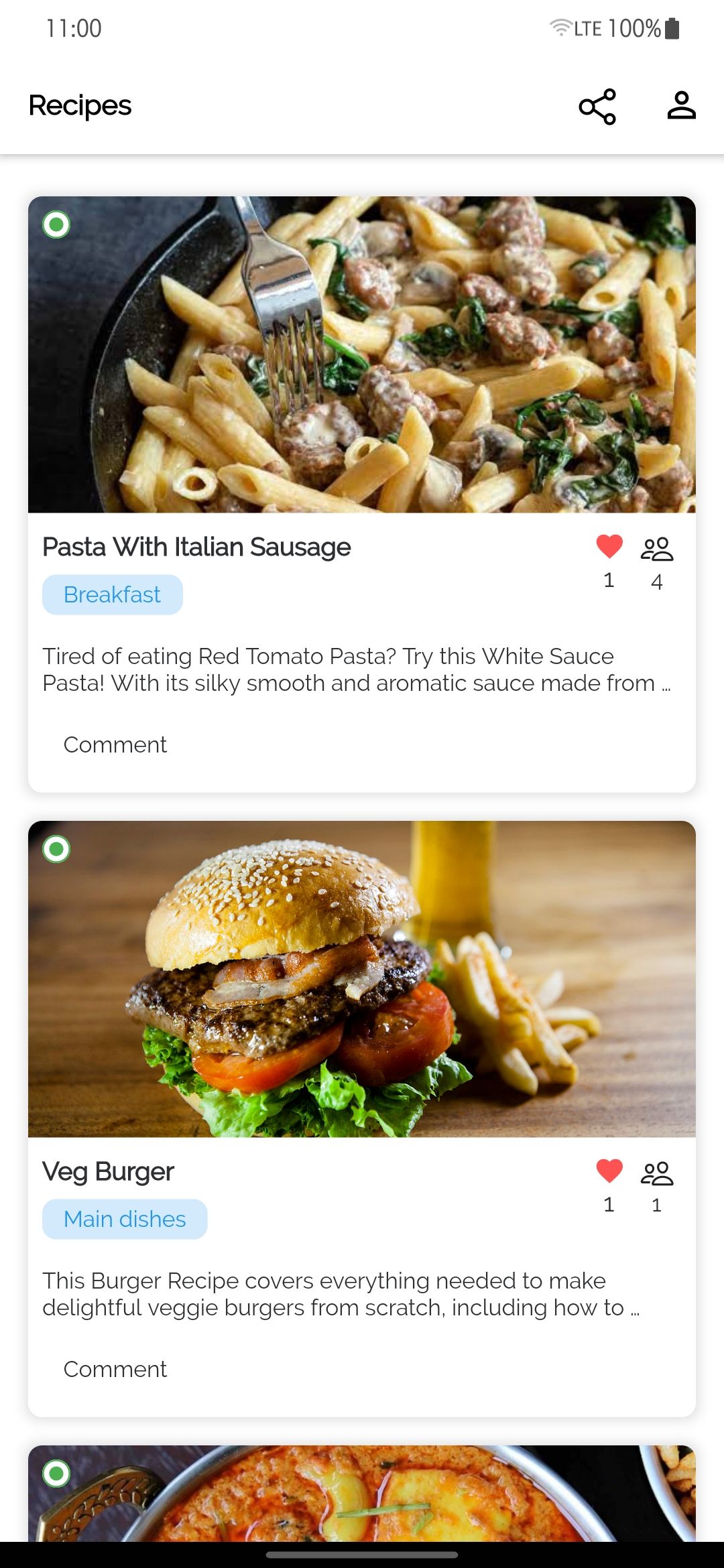This screenshot has width=724, height=1568.
Task: Like the Pasta With Italian Sausage recipe
Action: (x=609, y=547)
